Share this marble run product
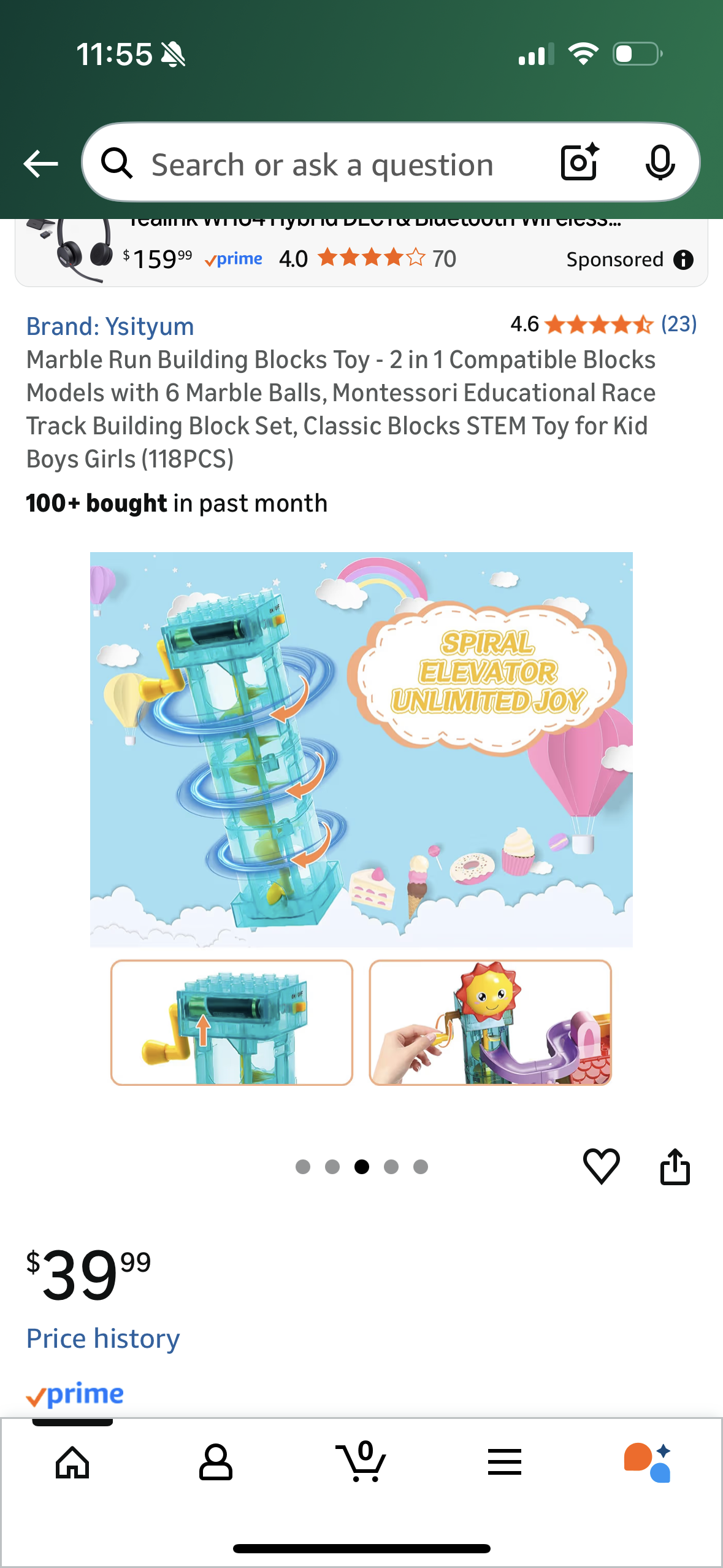 [x=675, y=1166]
